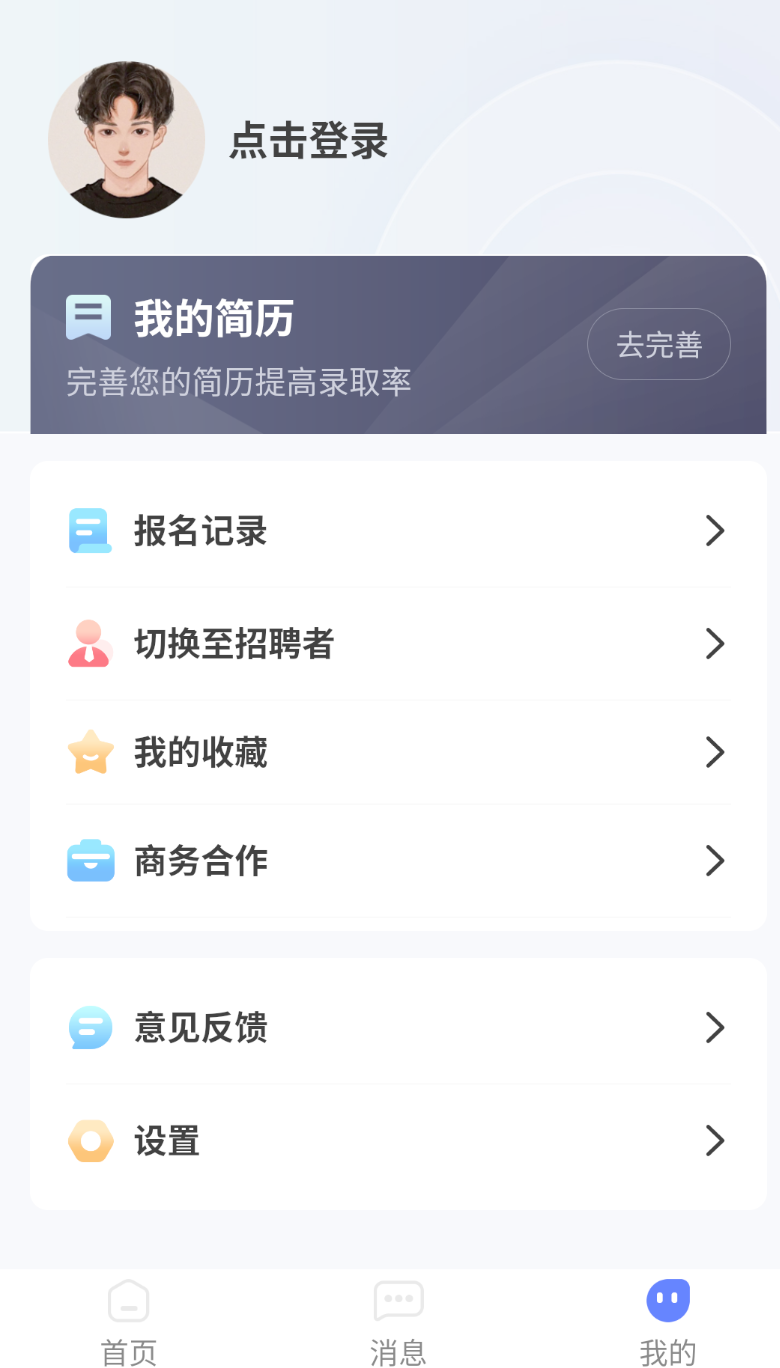
Task: Click the gear icon beside 设置
Action: pos(89,1141)
